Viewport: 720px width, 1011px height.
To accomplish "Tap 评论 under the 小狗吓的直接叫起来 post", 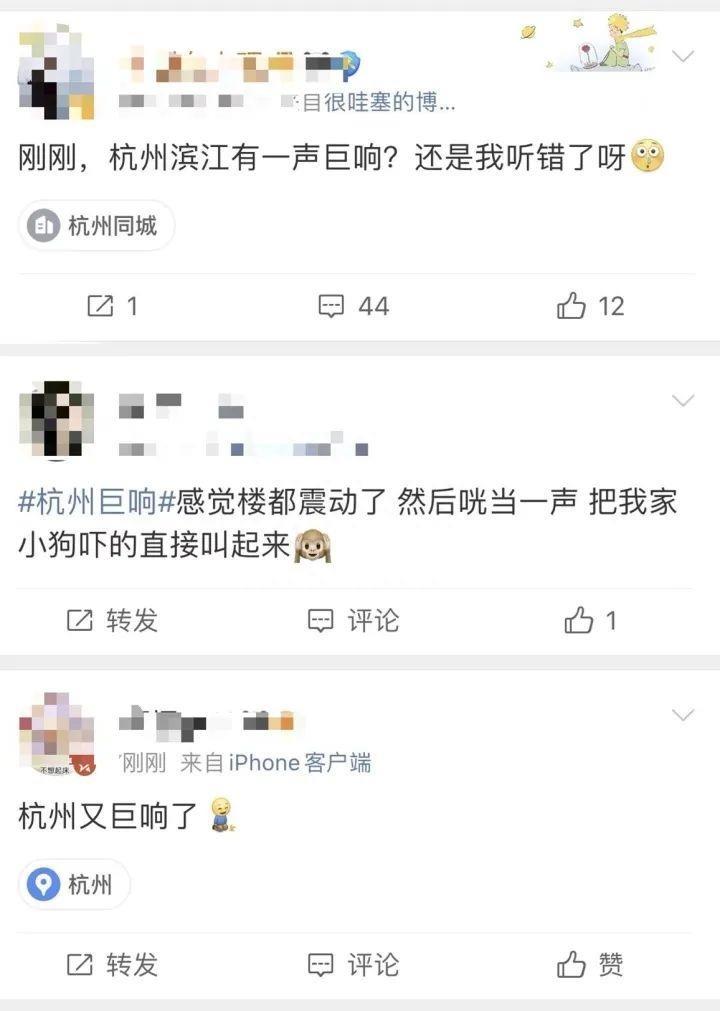I will 353,621.
